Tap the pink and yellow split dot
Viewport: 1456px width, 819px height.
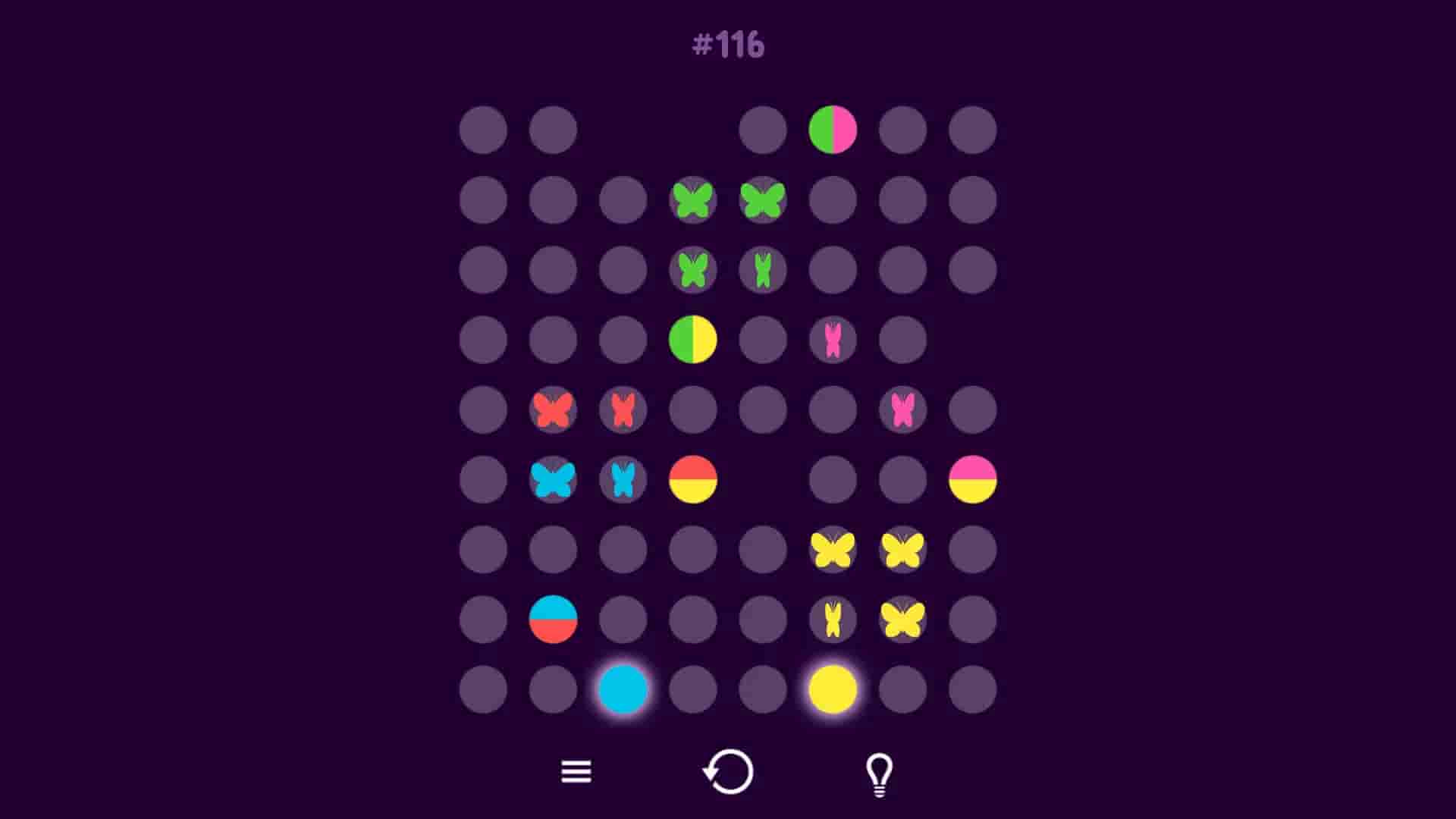[972, 479]
